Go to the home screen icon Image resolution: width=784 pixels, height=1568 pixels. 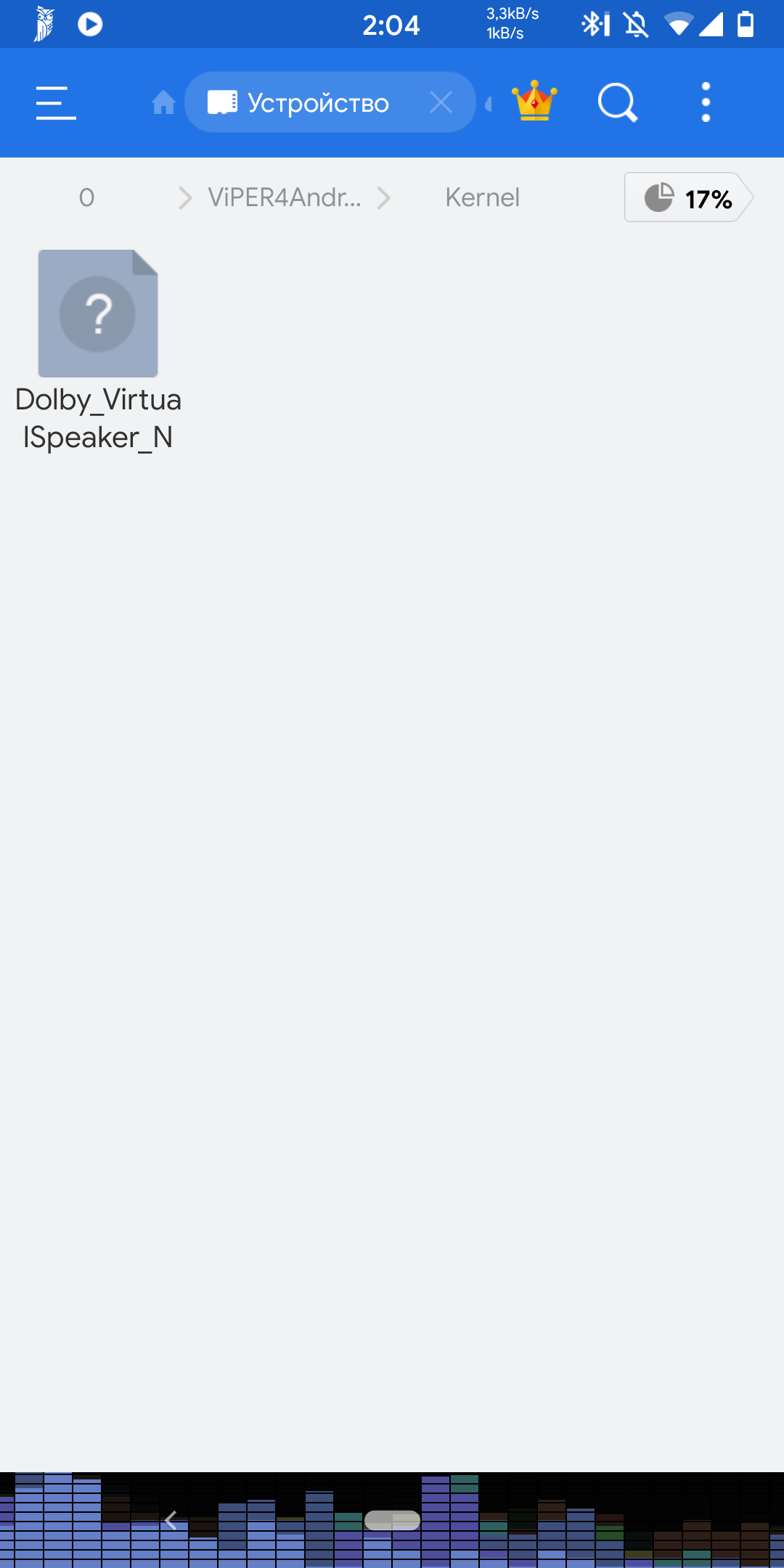pos(163,102)
